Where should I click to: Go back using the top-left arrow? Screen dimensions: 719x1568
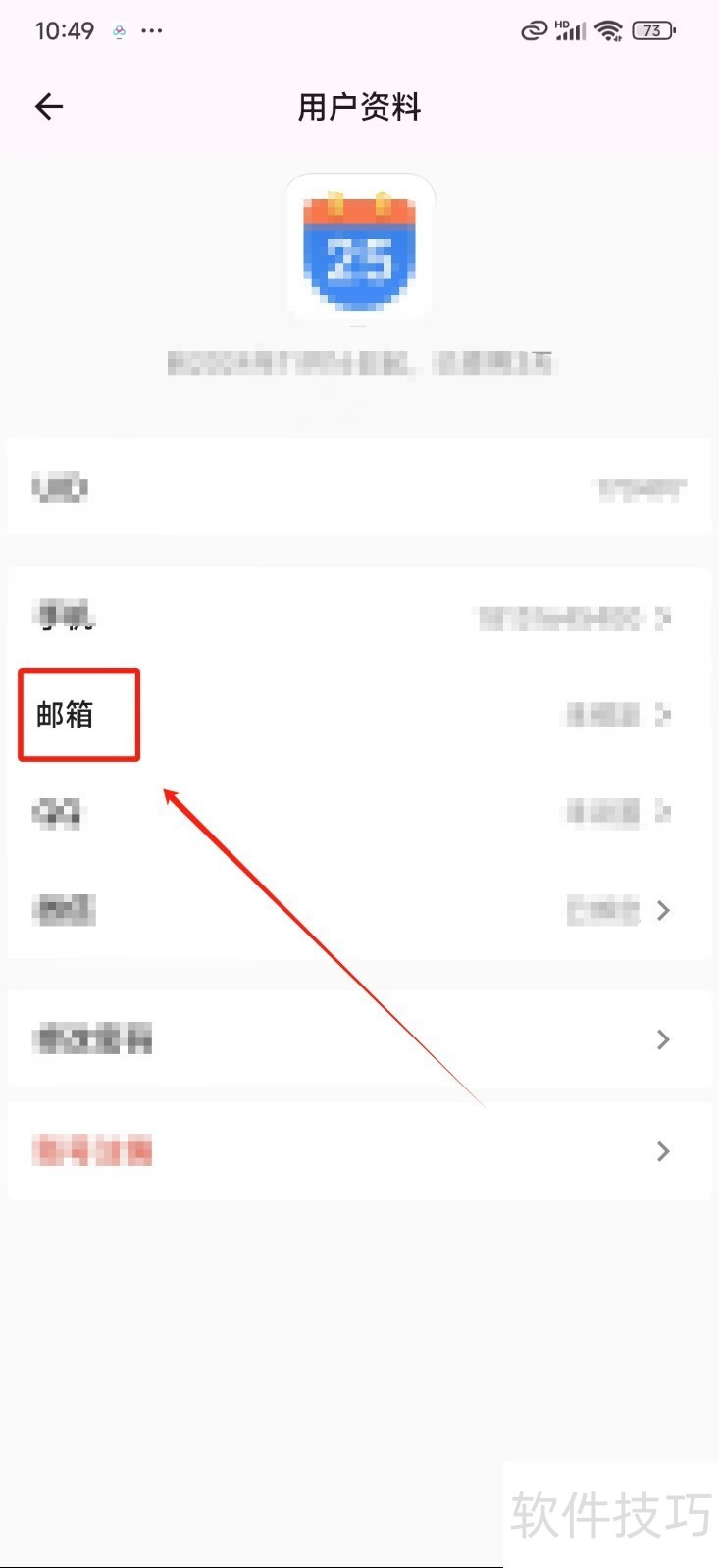(49, 107)
